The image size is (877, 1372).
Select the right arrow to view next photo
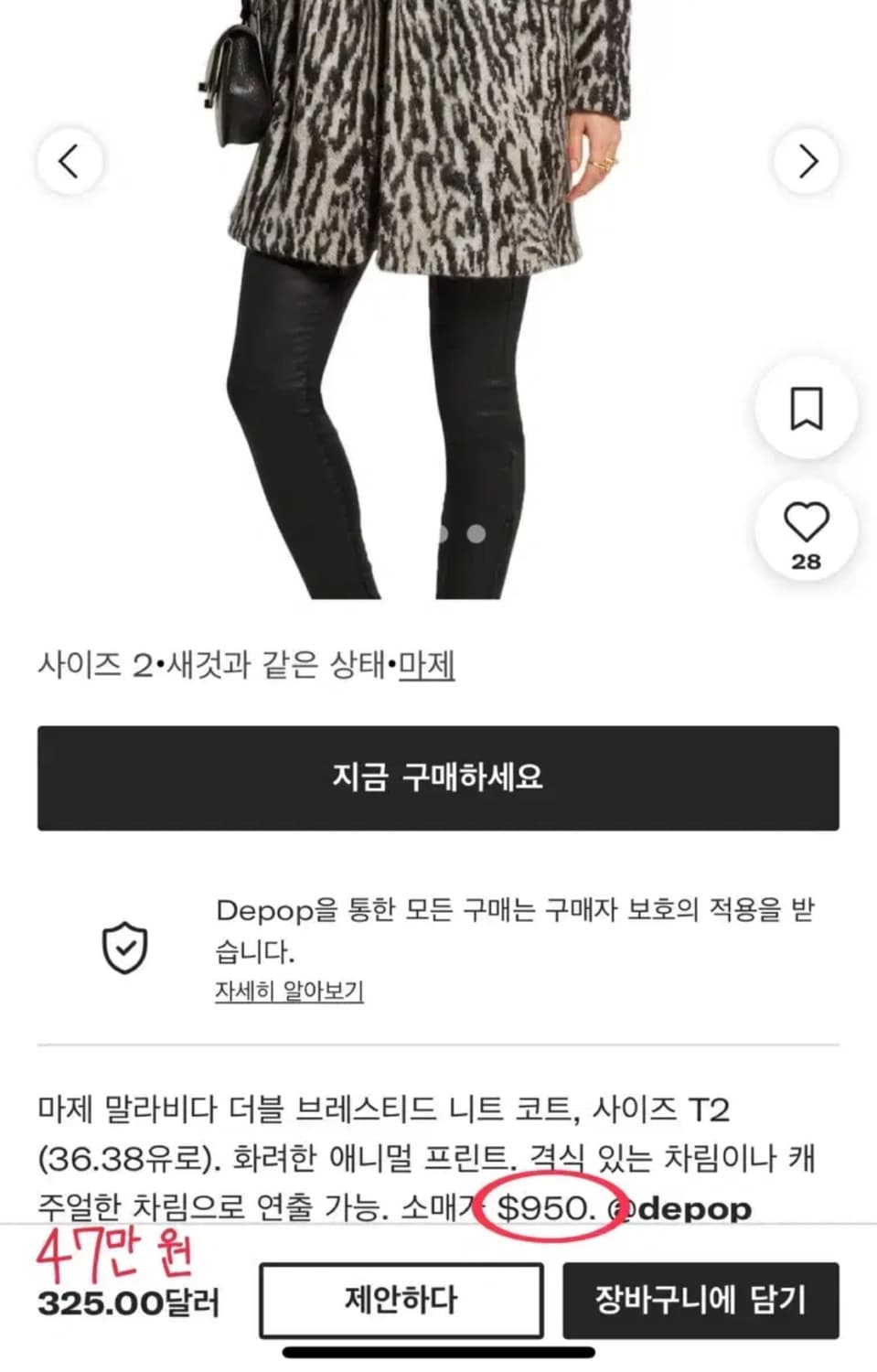coord(806,161)
